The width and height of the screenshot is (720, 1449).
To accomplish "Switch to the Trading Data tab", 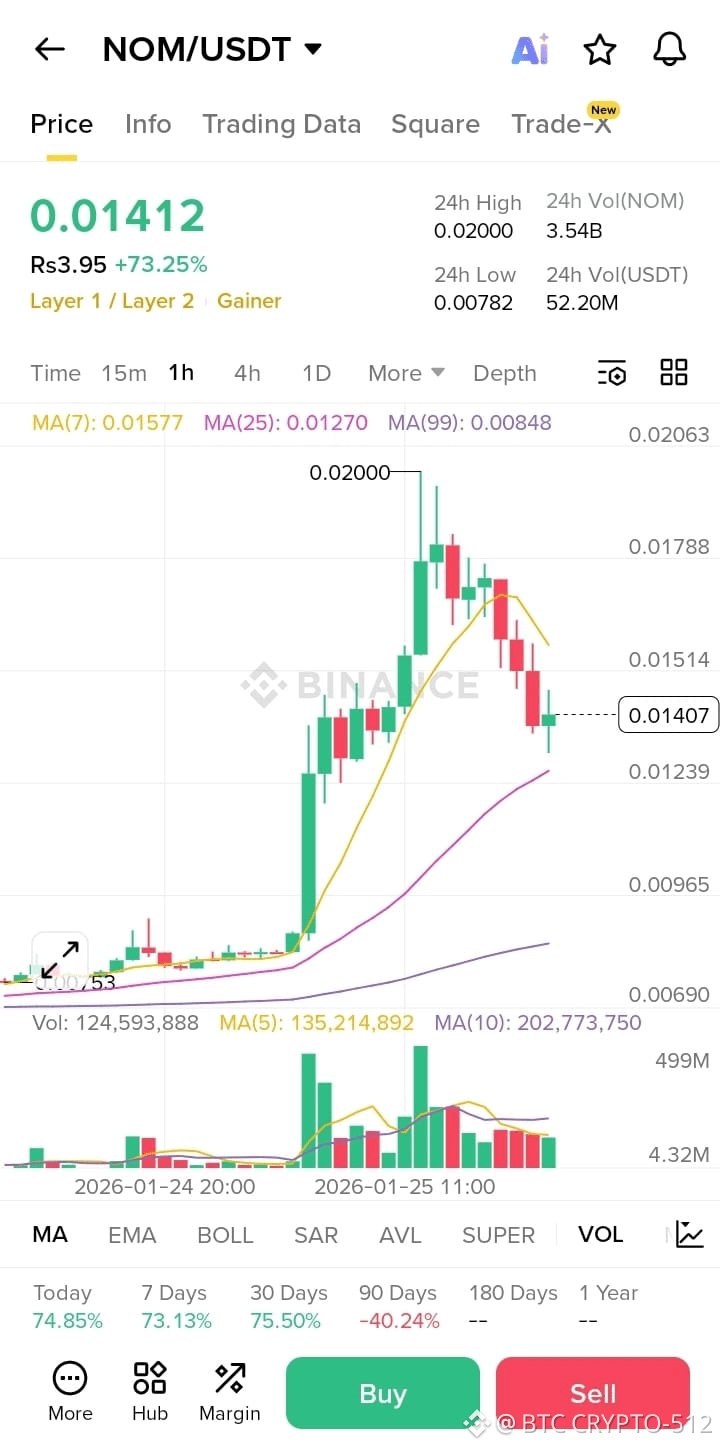I will [x=281, y=123].
